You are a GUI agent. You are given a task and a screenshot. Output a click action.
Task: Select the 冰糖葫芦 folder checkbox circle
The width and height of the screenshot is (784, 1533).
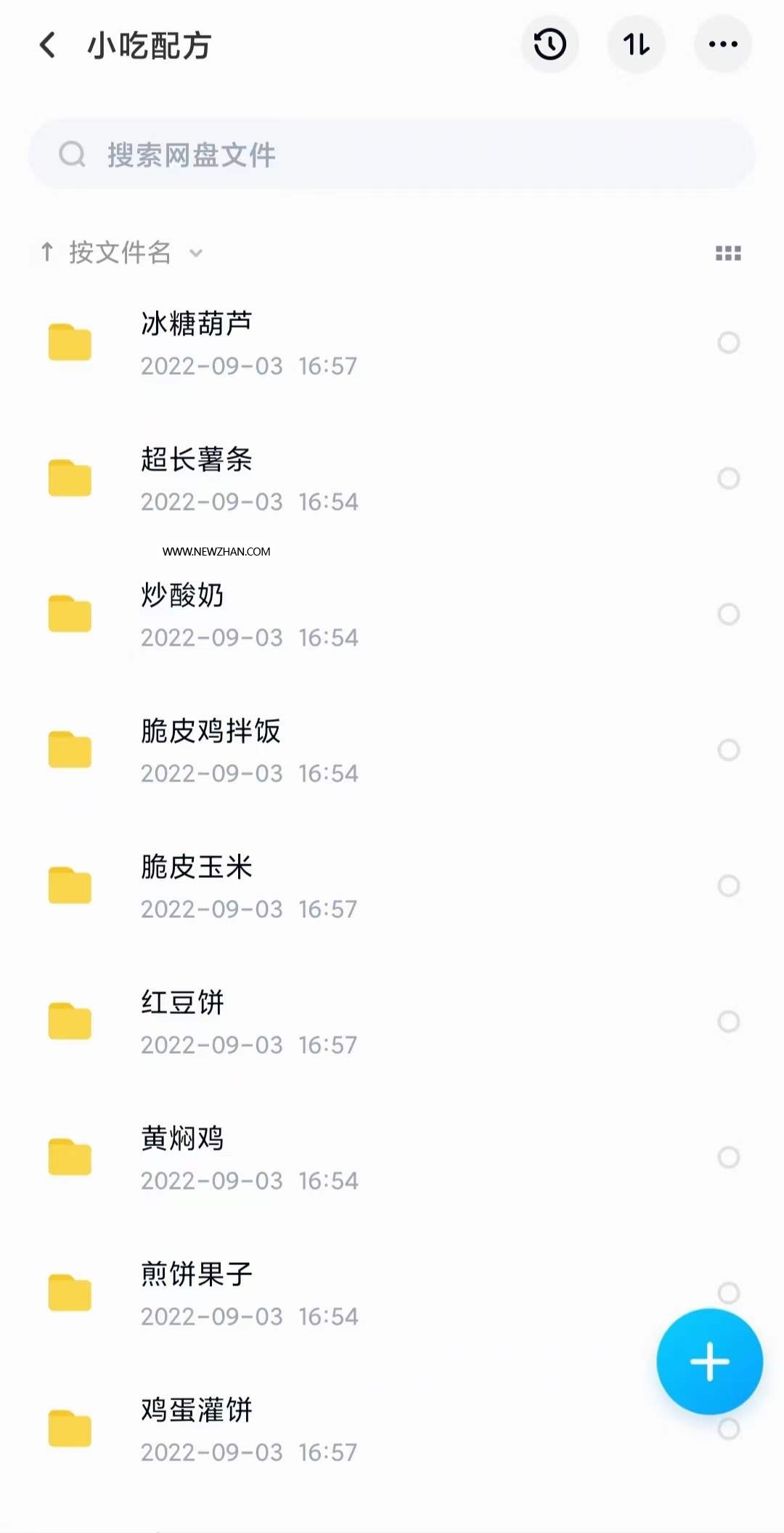click(x=728, y=342)
